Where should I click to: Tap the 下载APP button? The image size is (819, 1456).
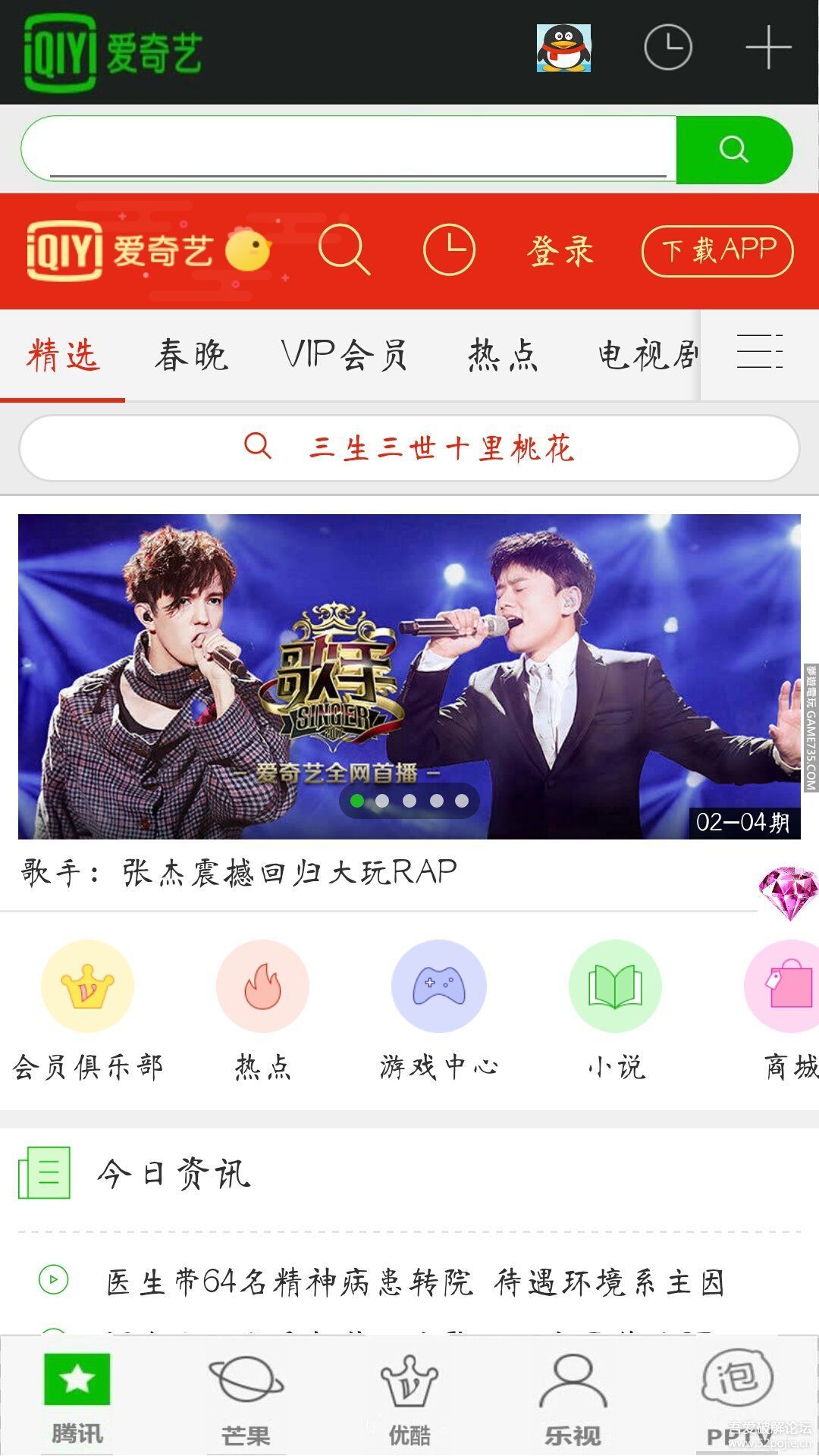click(717, 251)
